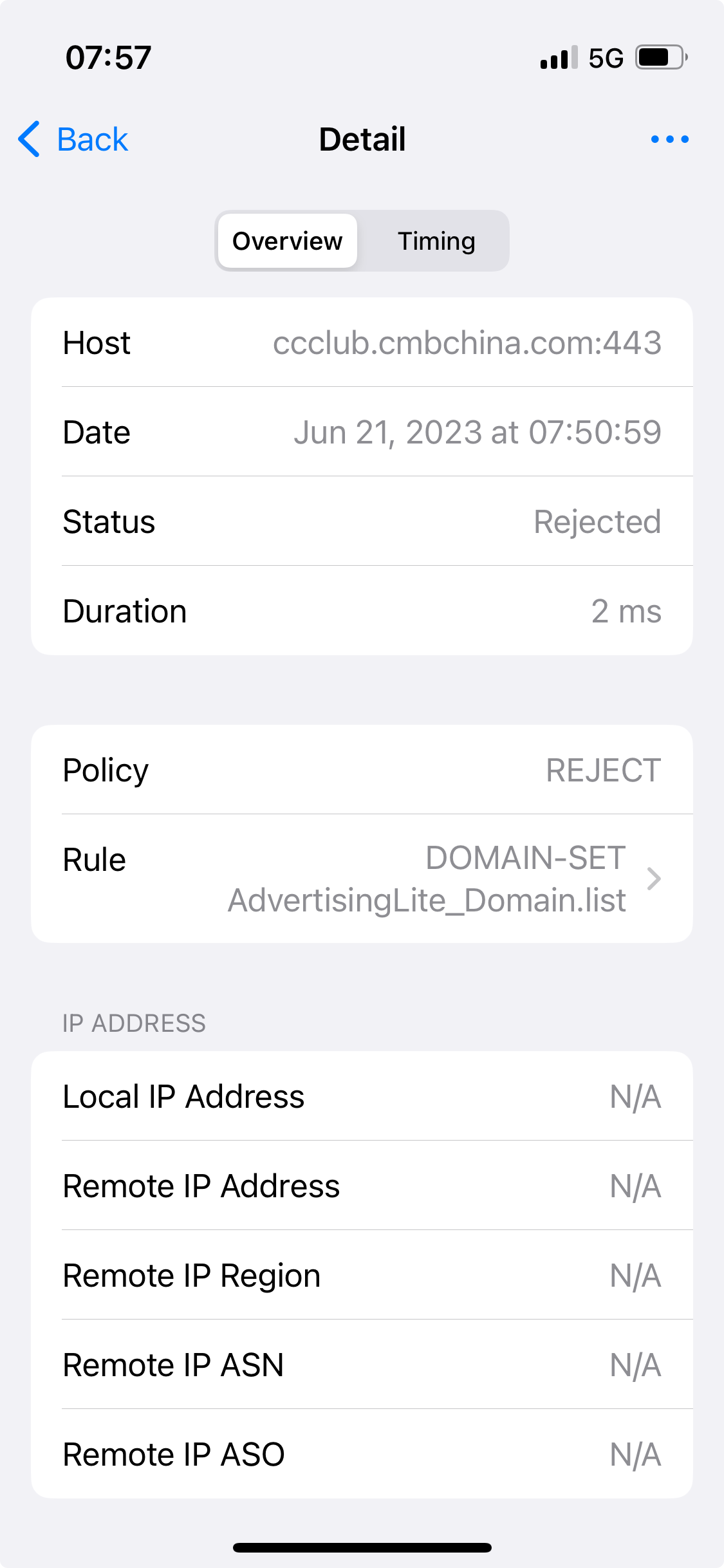Select the Remote IP Address row
The height and width of the screenshot is (1568, 724).
362,1185
